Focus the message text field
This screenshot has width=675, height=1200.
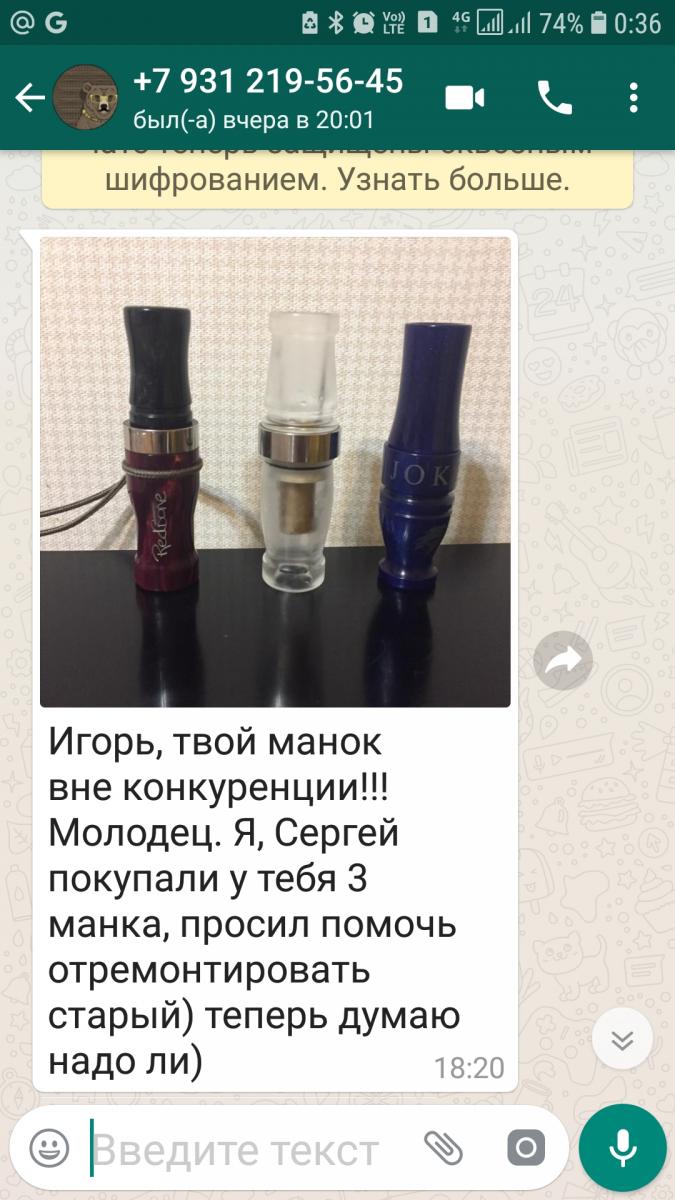coord(250,1149)
